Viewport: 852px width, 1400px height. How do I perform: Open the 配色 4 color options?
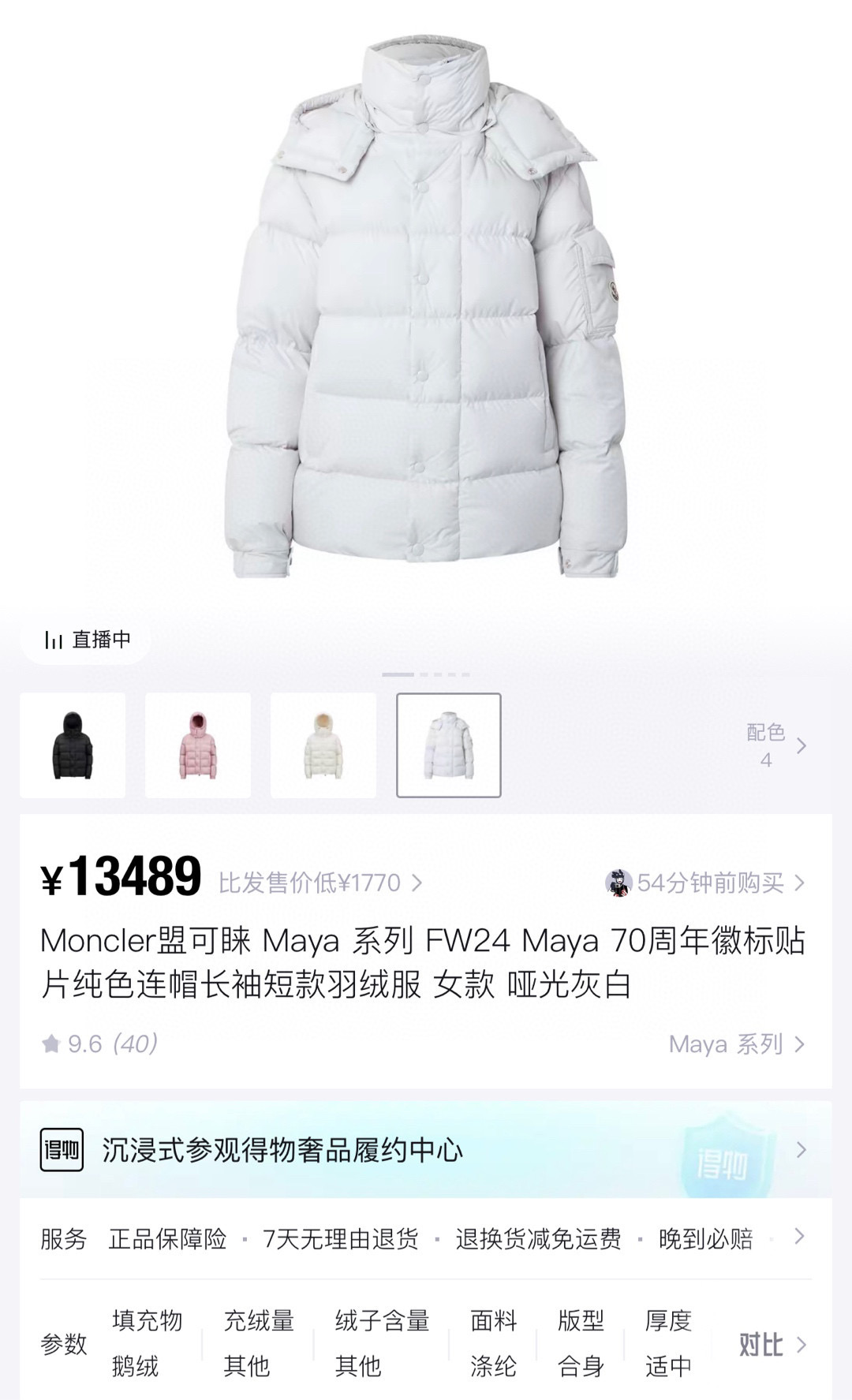[776, 745]
